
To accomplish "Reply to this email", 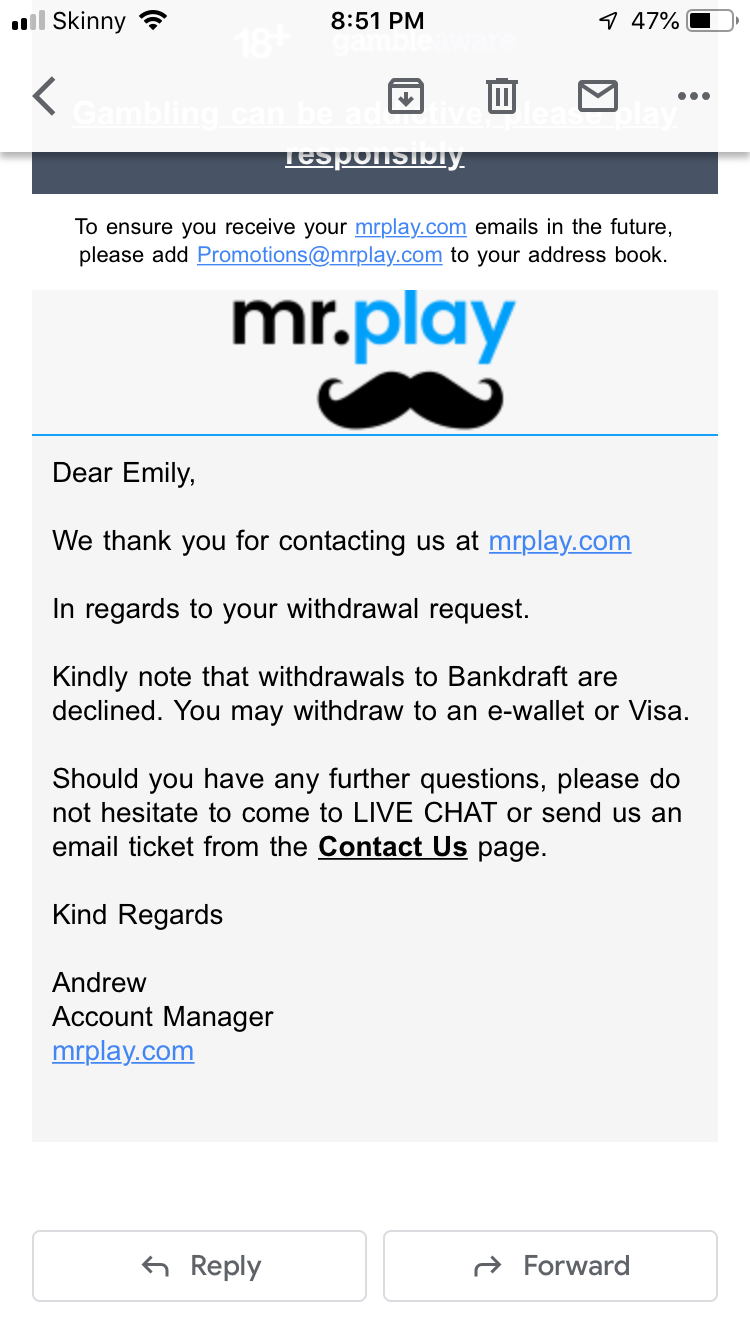I will 200,1266.
